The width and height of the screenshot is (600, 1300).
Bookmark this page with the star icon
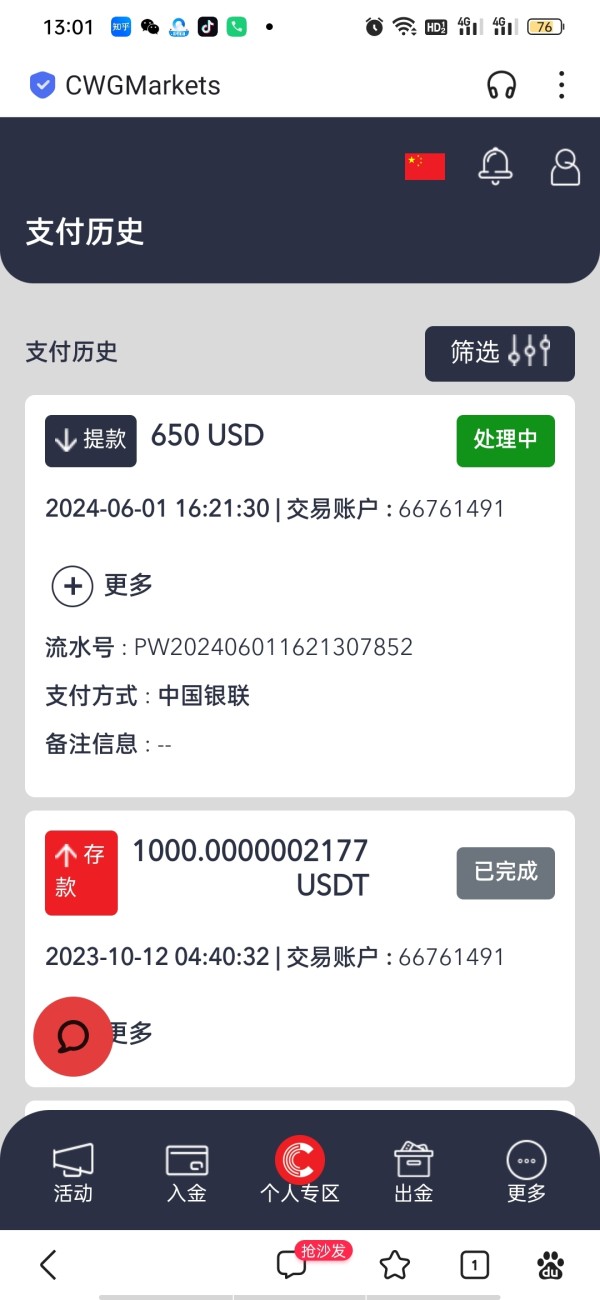[x=395, y=1265]
